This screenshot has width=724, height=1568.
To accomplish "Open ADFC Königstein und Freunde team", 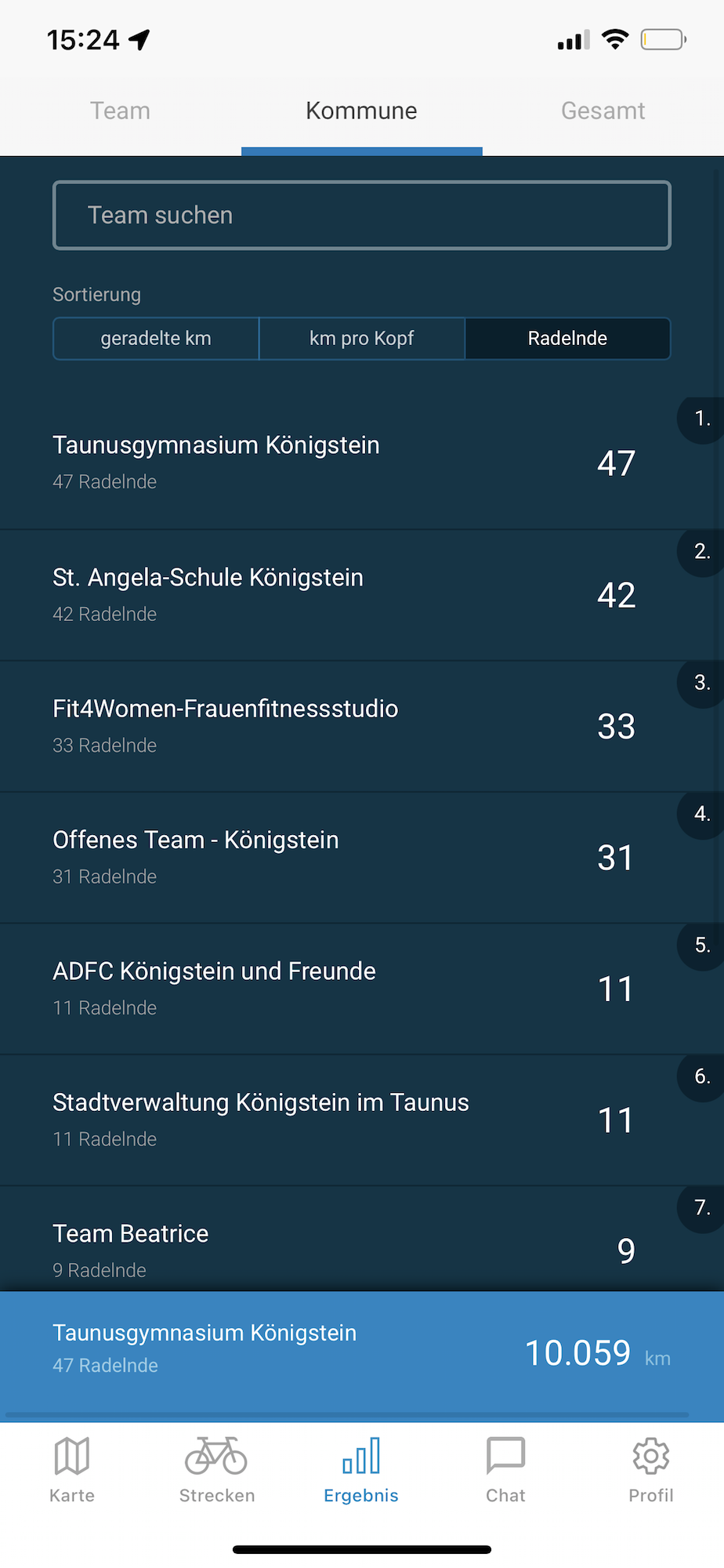I will [345, 988].
